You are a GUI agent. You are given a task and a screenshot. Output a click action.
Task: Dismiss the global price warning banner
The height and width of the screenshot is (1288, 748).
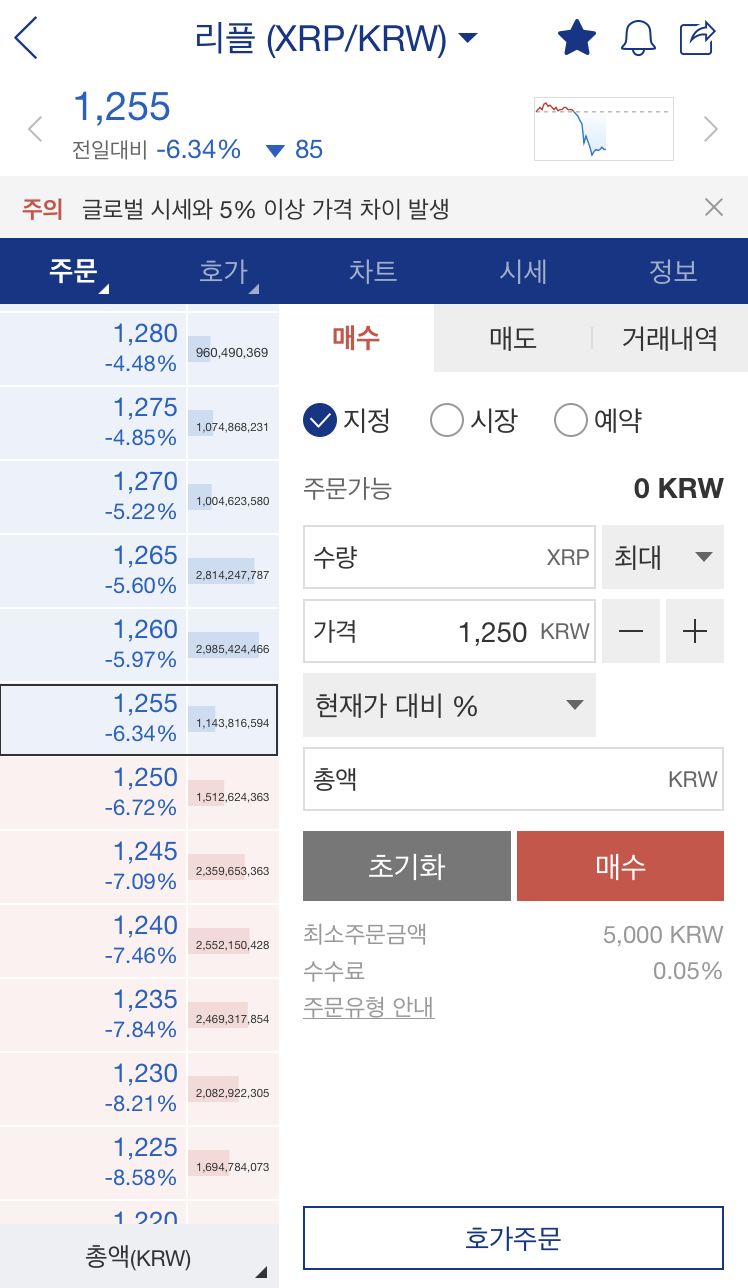coord(713,207)
